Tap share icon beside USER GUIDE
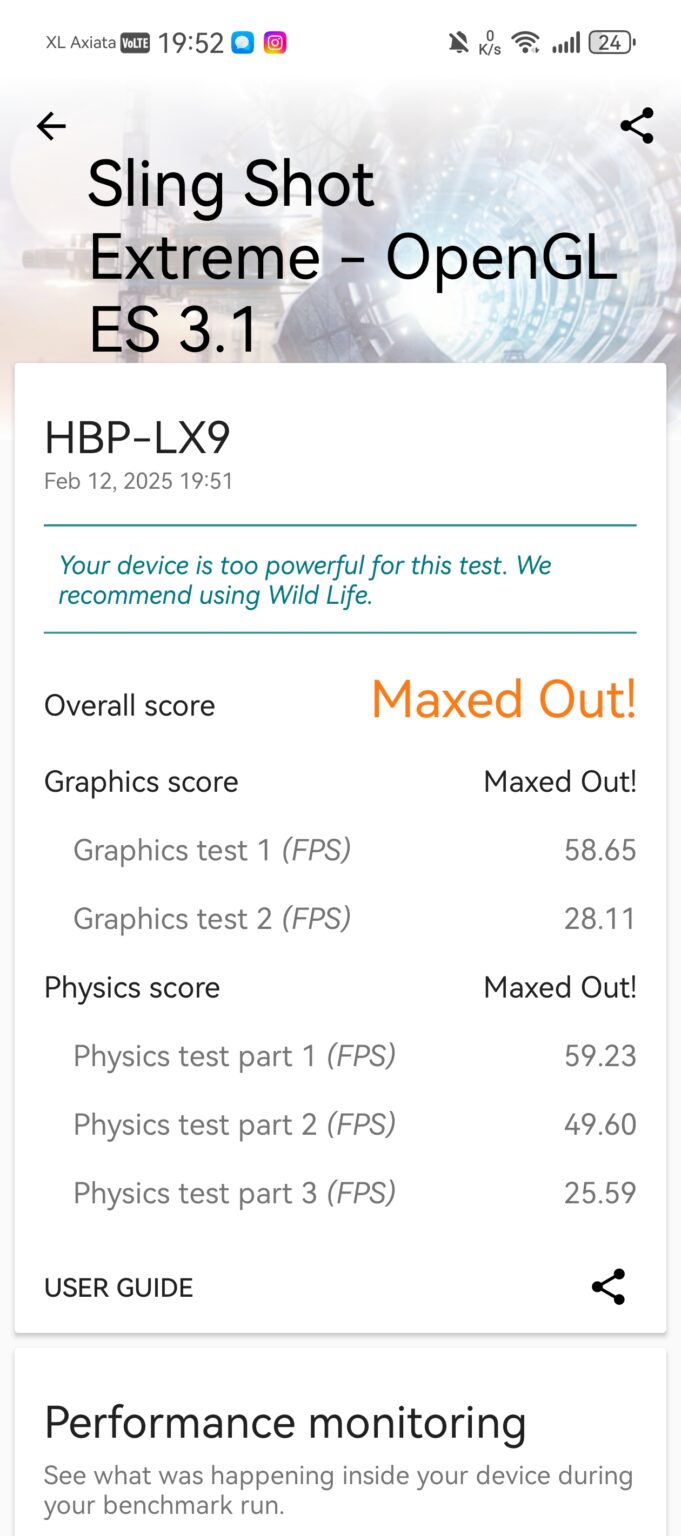This screenshot has width=681, height=1536. 608,1287
